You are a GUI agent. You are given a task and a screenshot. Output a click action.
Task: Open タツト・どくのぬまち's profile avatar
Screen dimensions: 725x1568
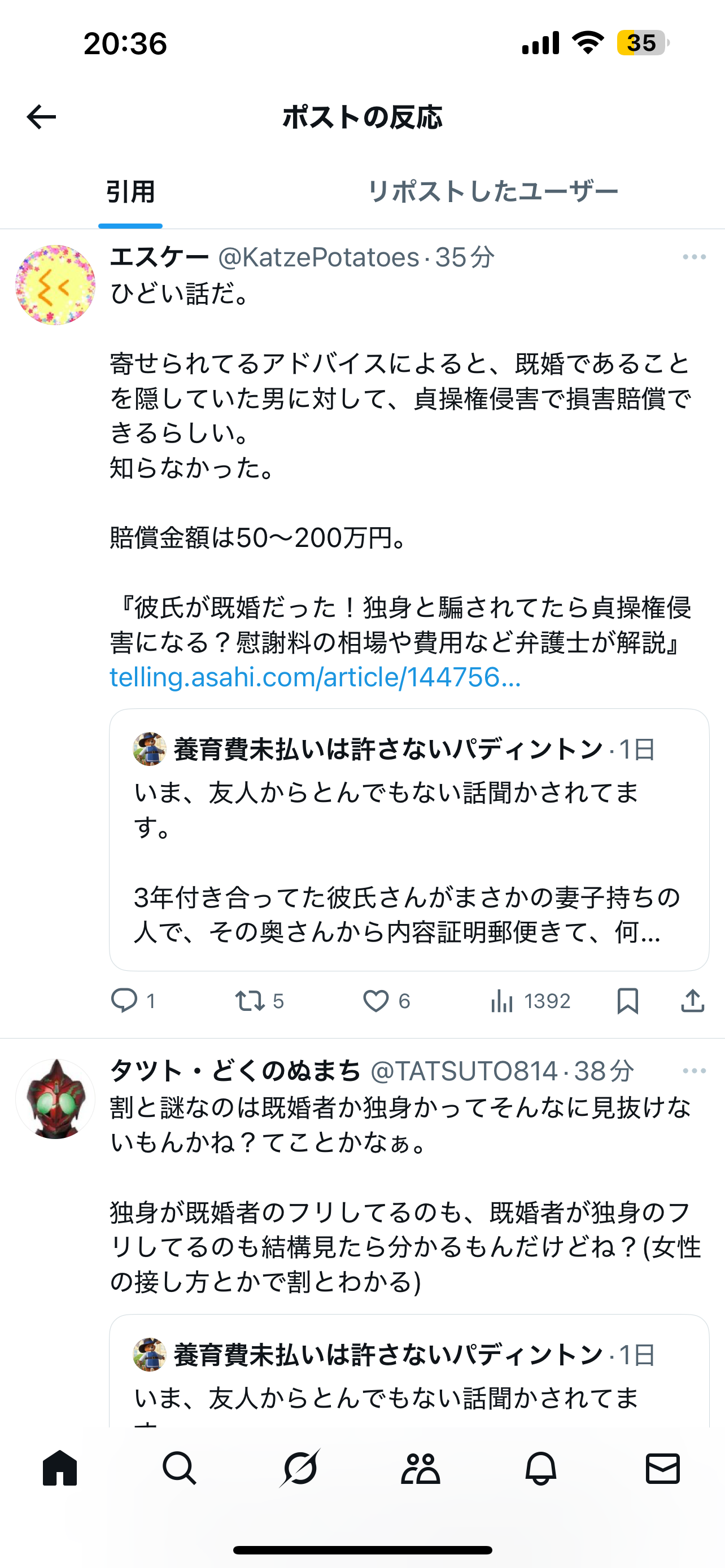(55, 1100)
